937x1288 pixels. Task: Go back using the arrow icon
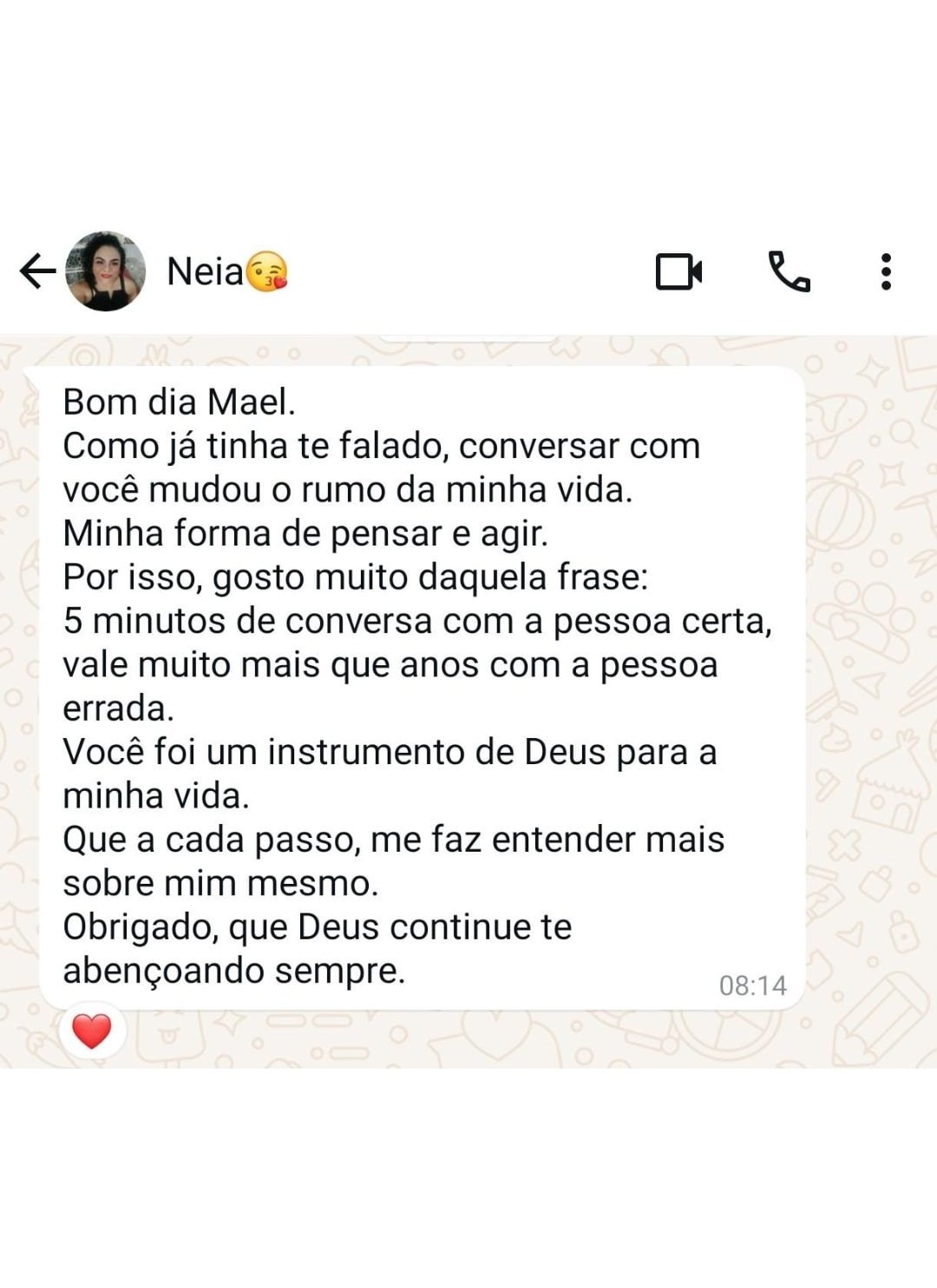point(37,271)
